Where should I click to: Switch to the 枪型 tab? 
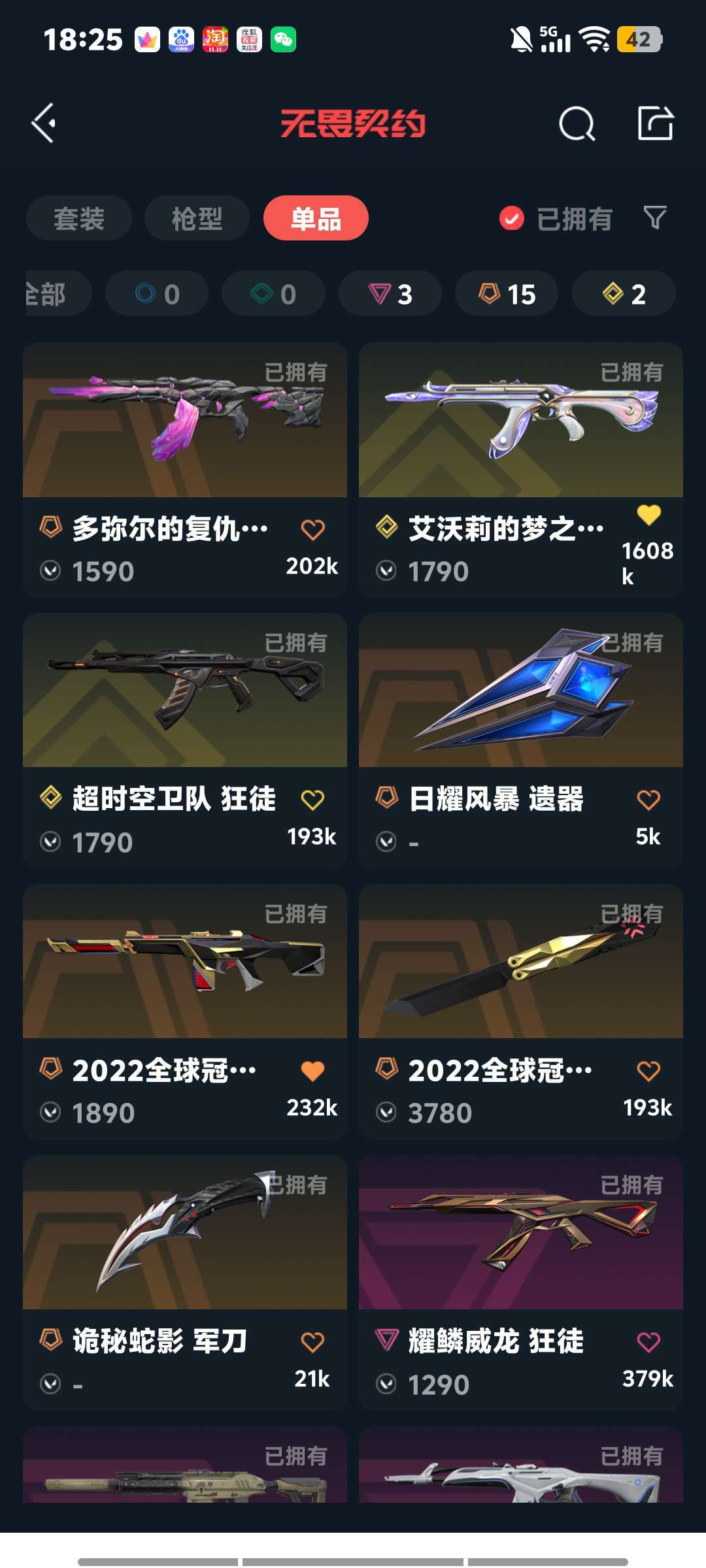pos(195,219)
